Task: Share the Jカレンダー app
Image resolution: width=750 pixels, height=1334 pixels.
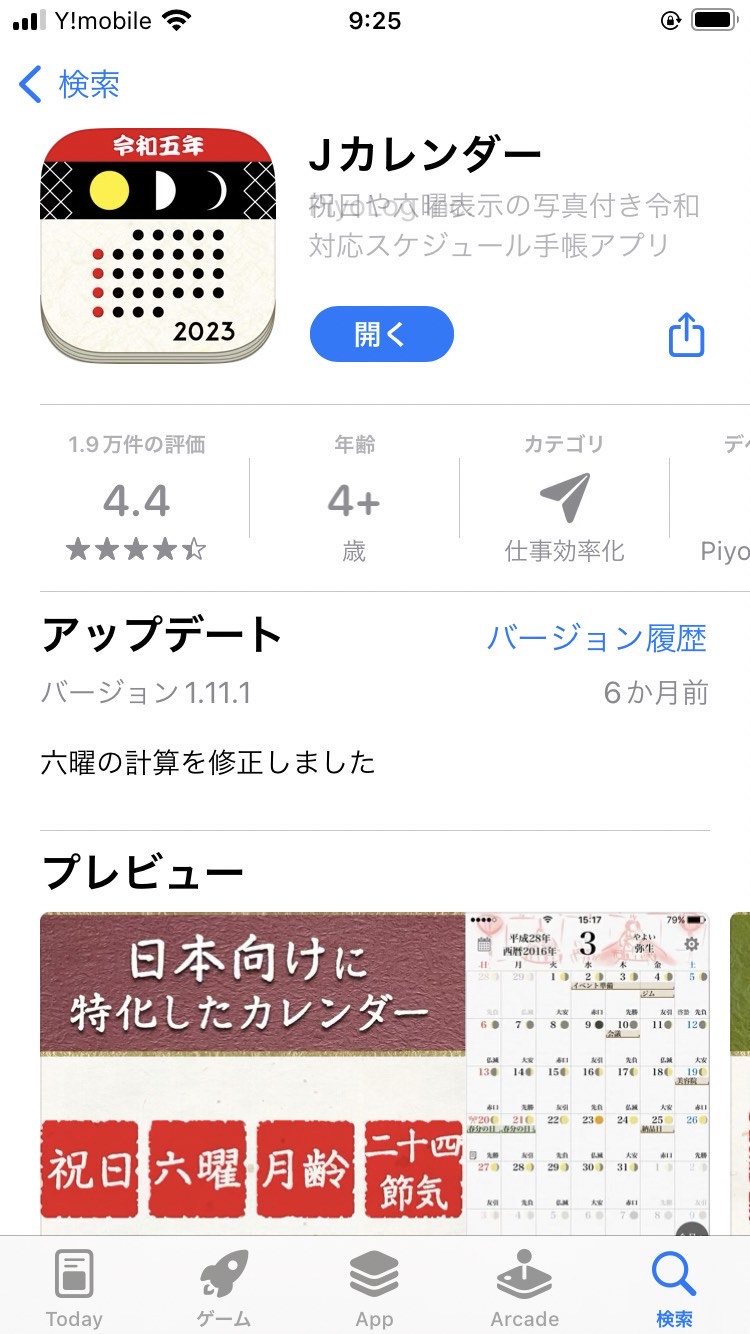Action: pyautogui.click(x=687, y=334)
